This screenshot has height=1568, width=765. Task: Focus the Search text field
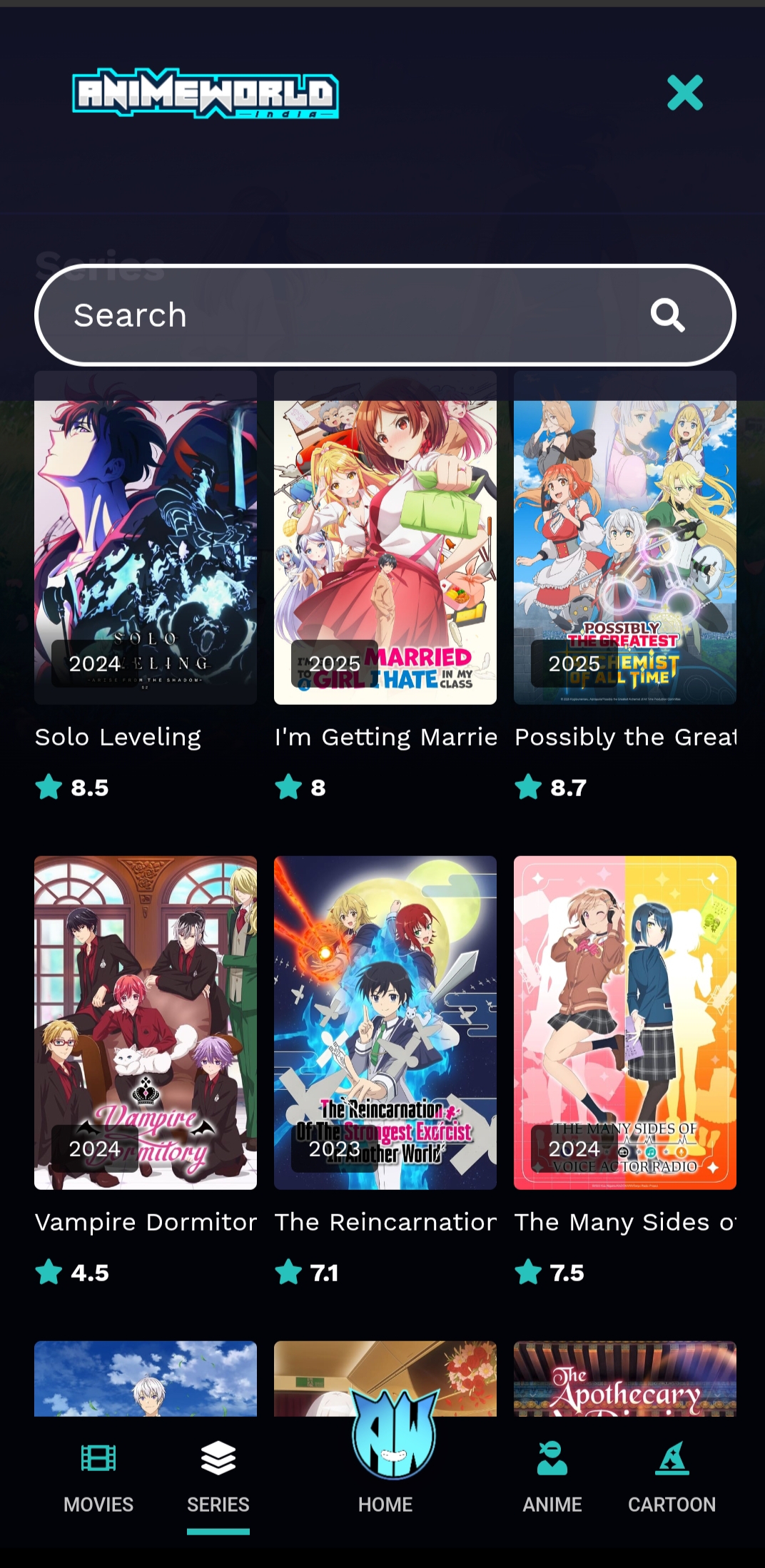(343, 315)
